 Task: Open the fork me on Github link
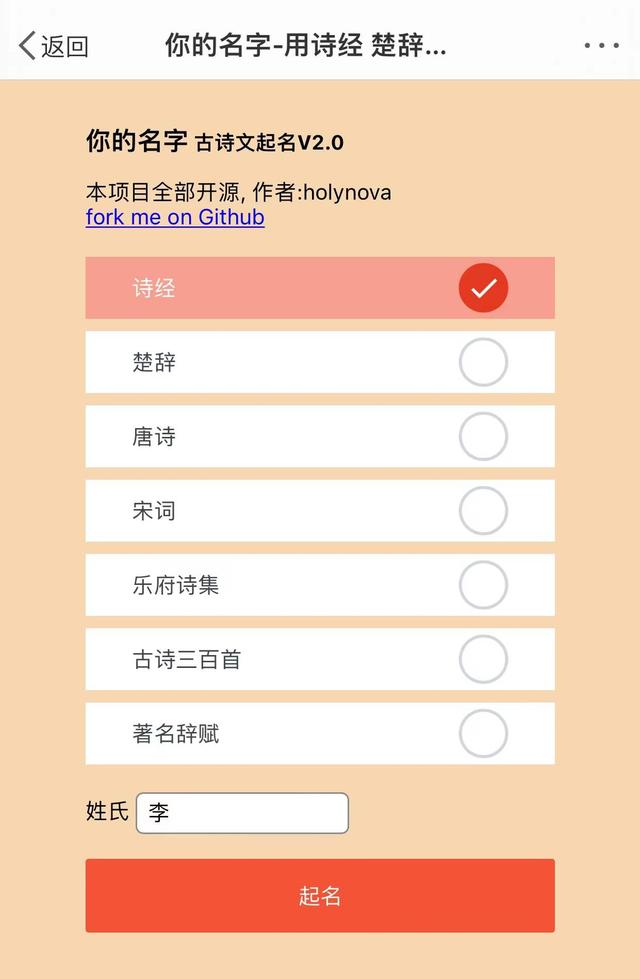tap(175, 217)
